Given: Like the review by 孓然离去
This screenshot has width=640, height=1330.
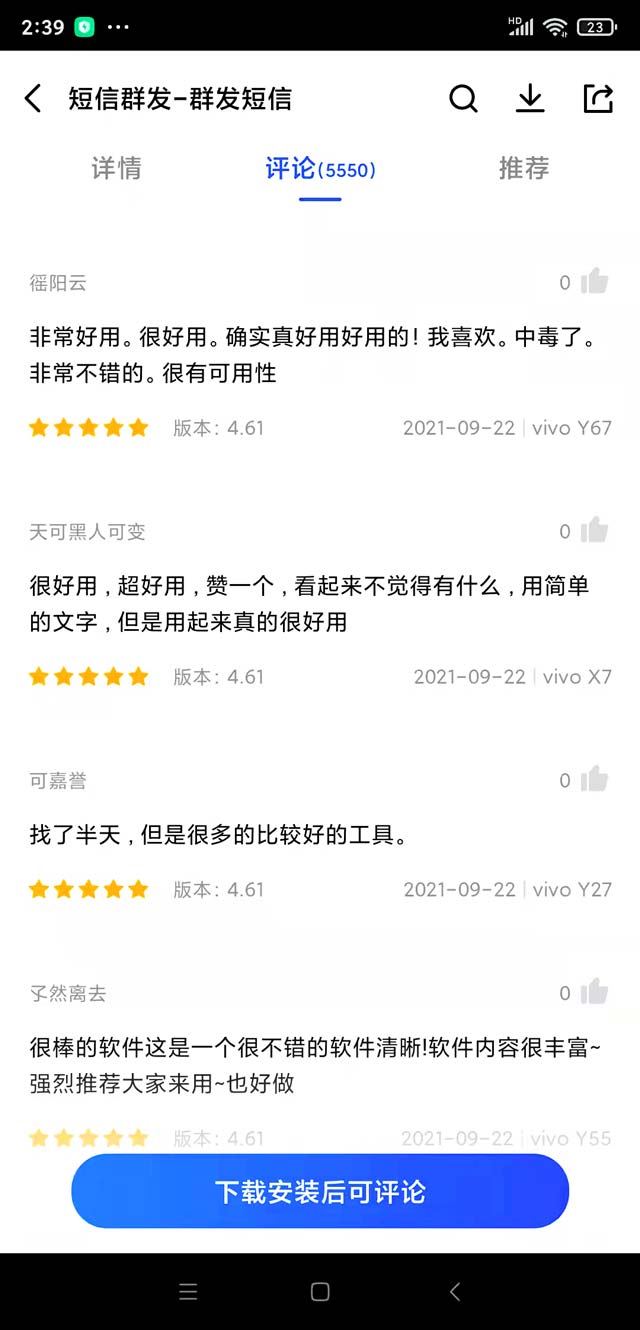Looking at the screenshot, I should click(594, 993).
